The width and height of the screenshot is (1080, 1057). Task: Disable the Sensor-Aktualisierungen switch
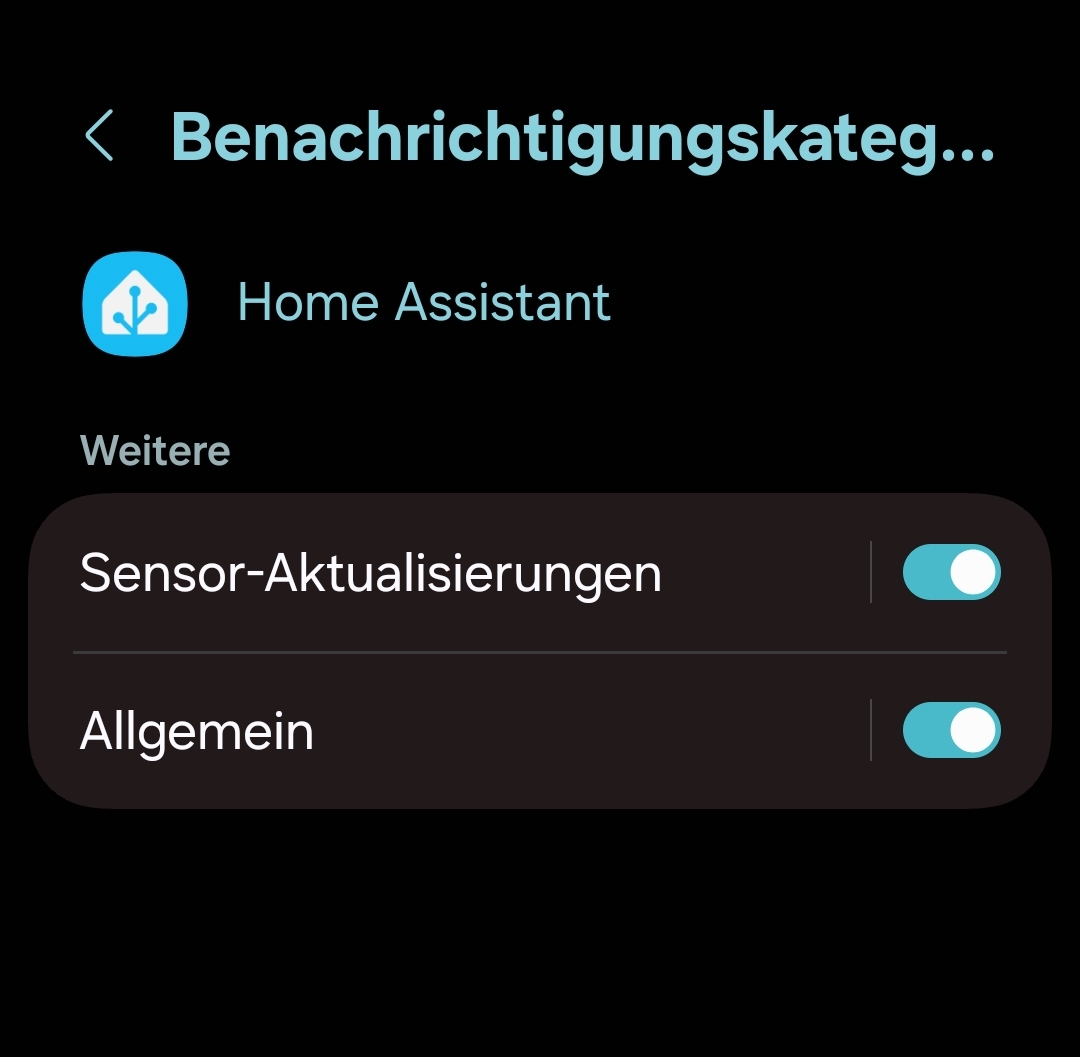pyautogui.click(x=950, y=573)
